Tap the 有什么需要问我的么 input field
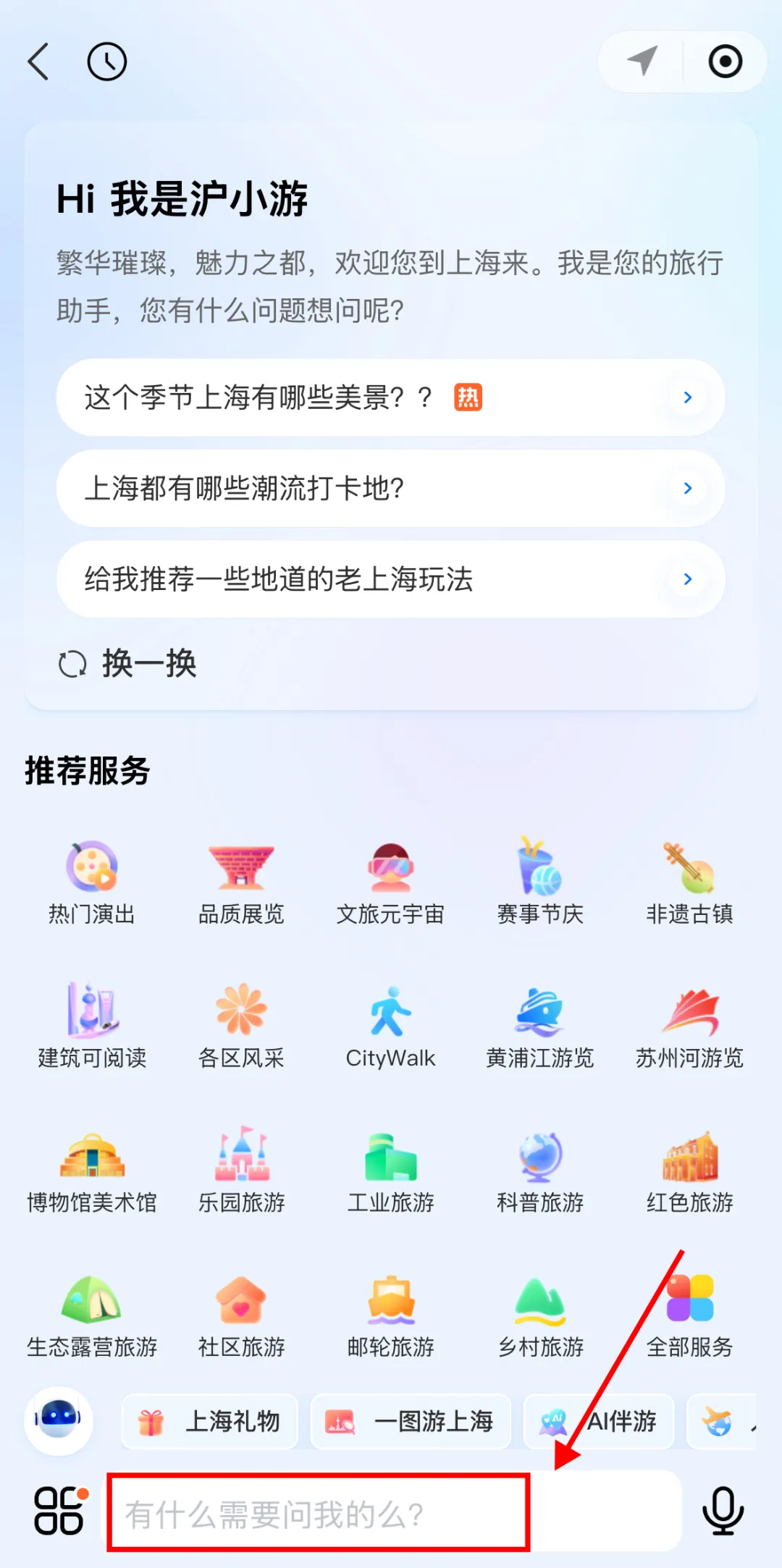Viewport: 782px width, 1568px height. point(395,1514)
